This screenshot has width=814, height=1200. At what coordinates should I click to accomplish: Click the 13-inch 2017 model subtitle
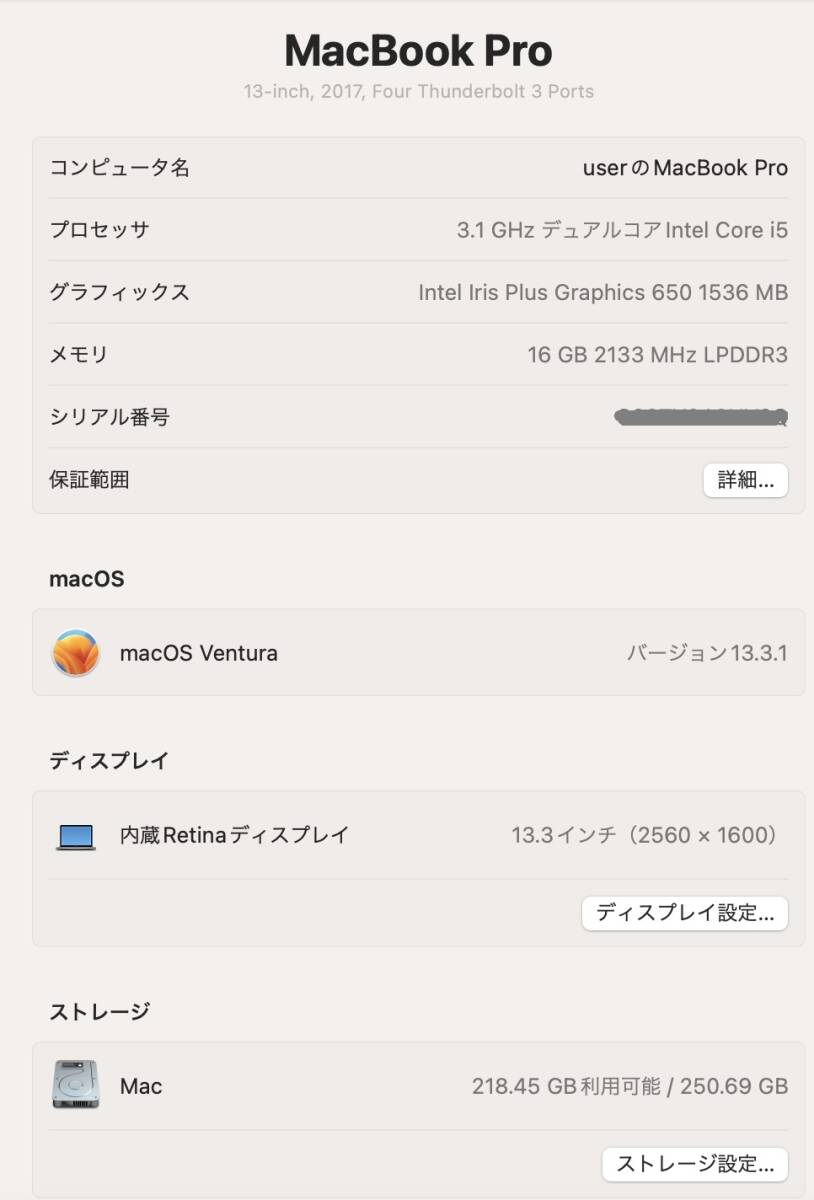417,92
